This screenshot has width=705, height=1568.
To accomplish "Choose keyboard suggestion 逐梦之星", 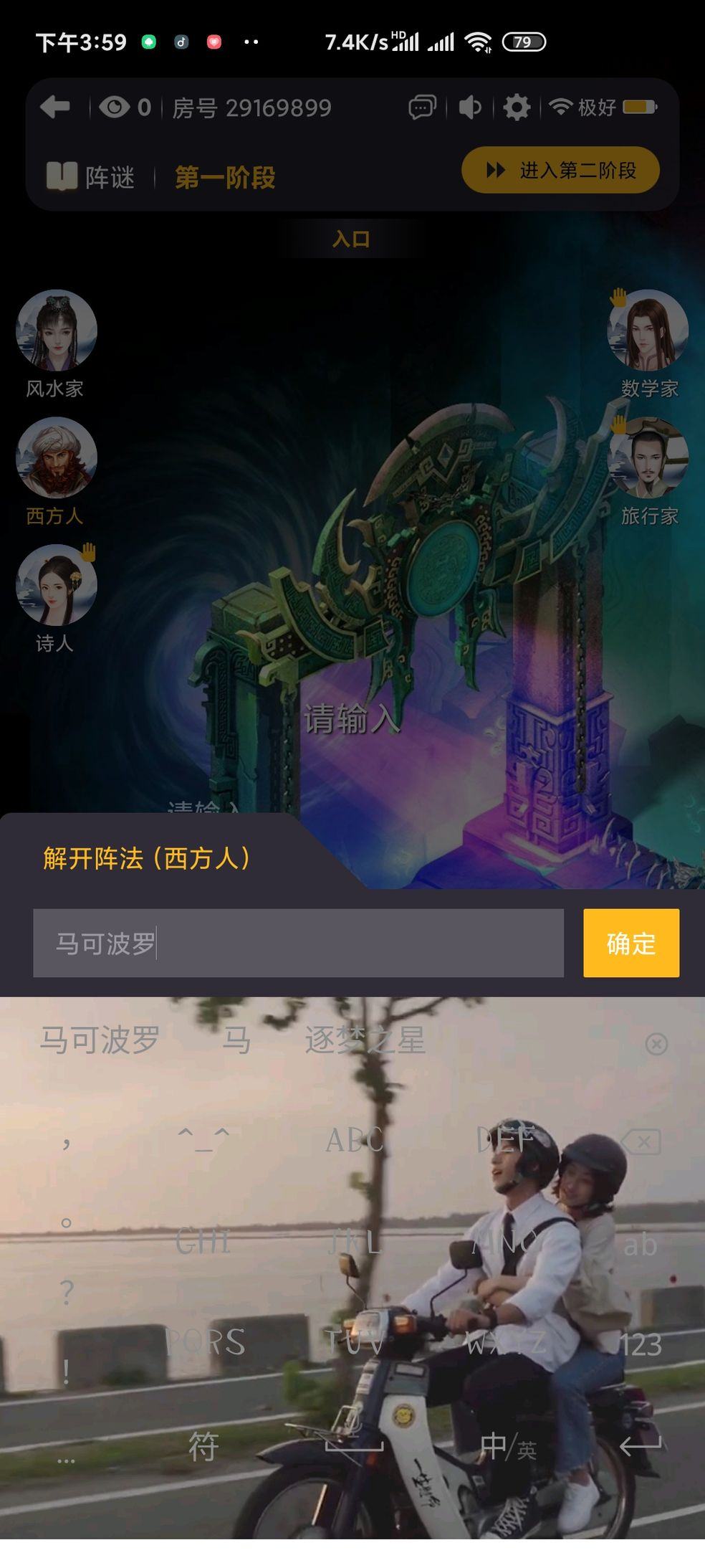I will point(365,1040).
